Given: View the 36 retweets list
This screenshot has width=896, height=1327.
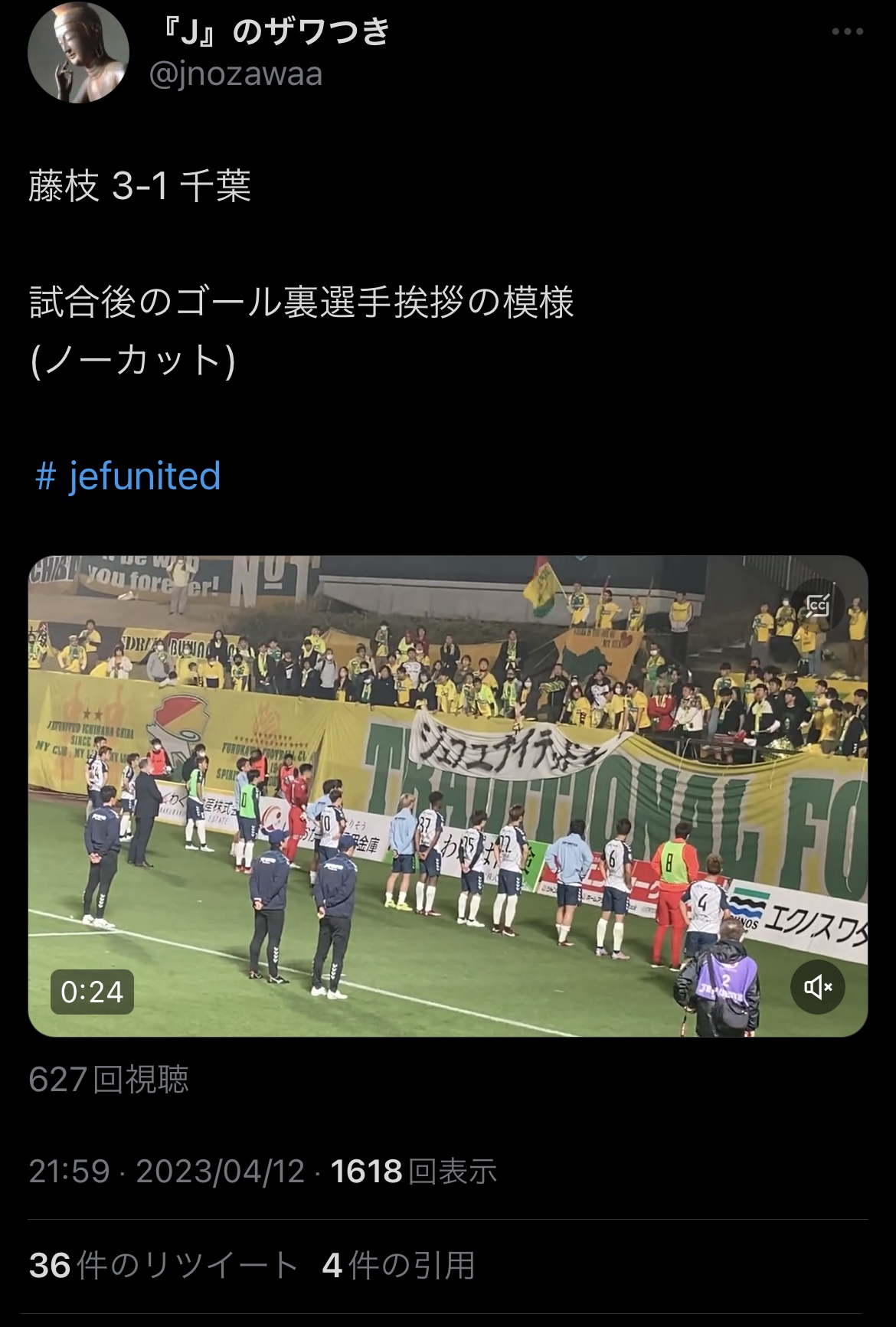Looking at the screenshot, I should [x=163, y=1265].
